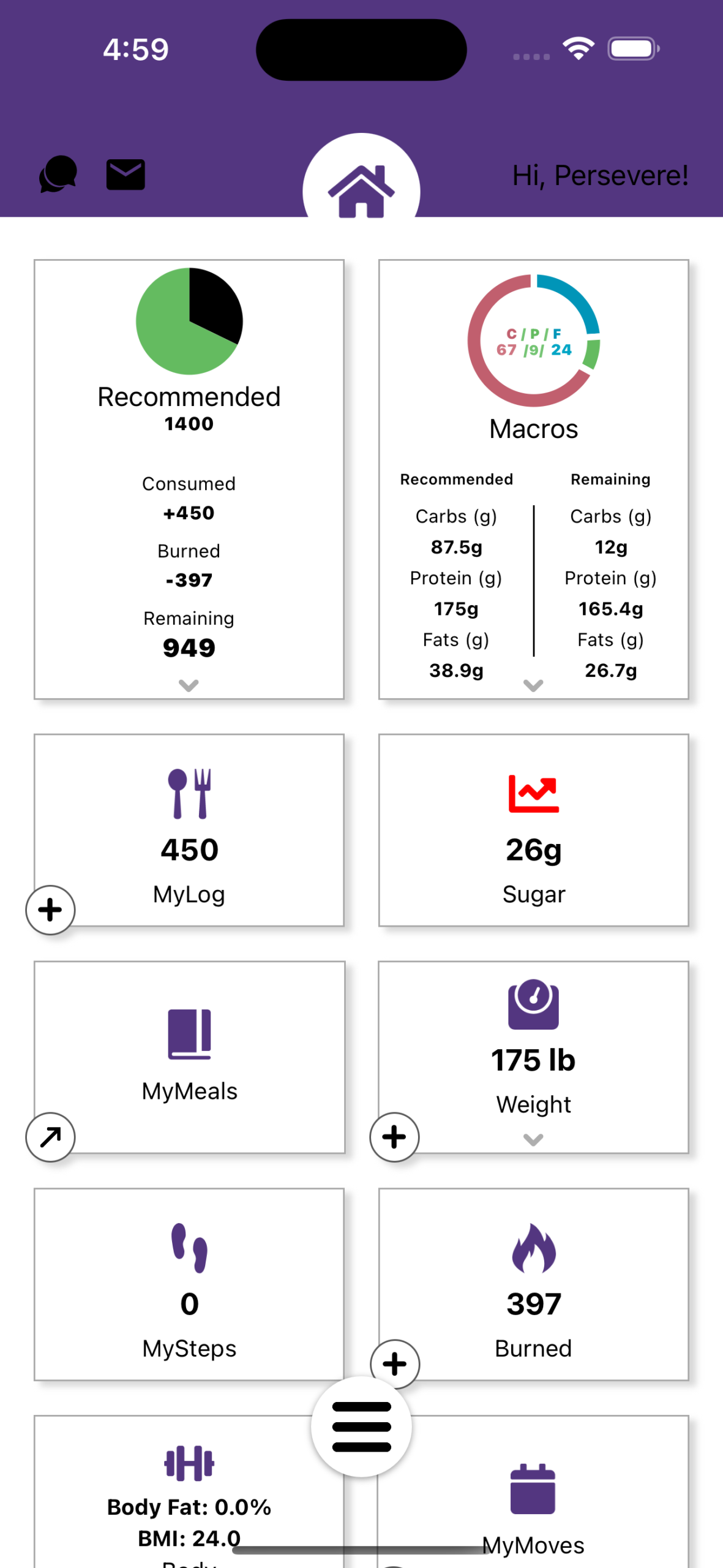723x1568 pixels.
Task: Expand the Weight card chevron
Action: [533, 1140]
